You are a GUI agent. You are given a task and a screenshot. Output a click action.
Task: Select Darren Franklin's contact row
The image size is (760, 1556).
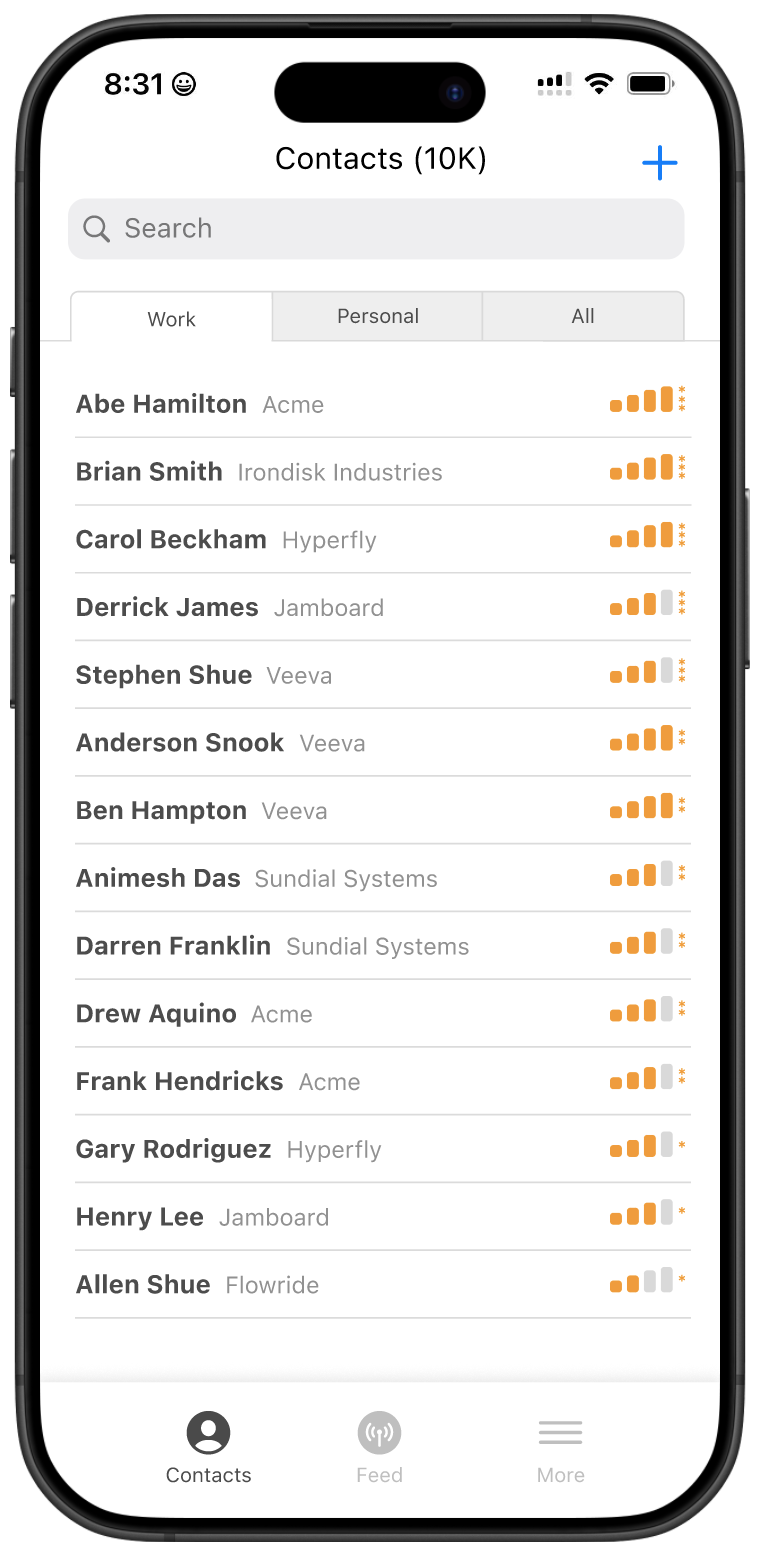(x=174, y=946)
